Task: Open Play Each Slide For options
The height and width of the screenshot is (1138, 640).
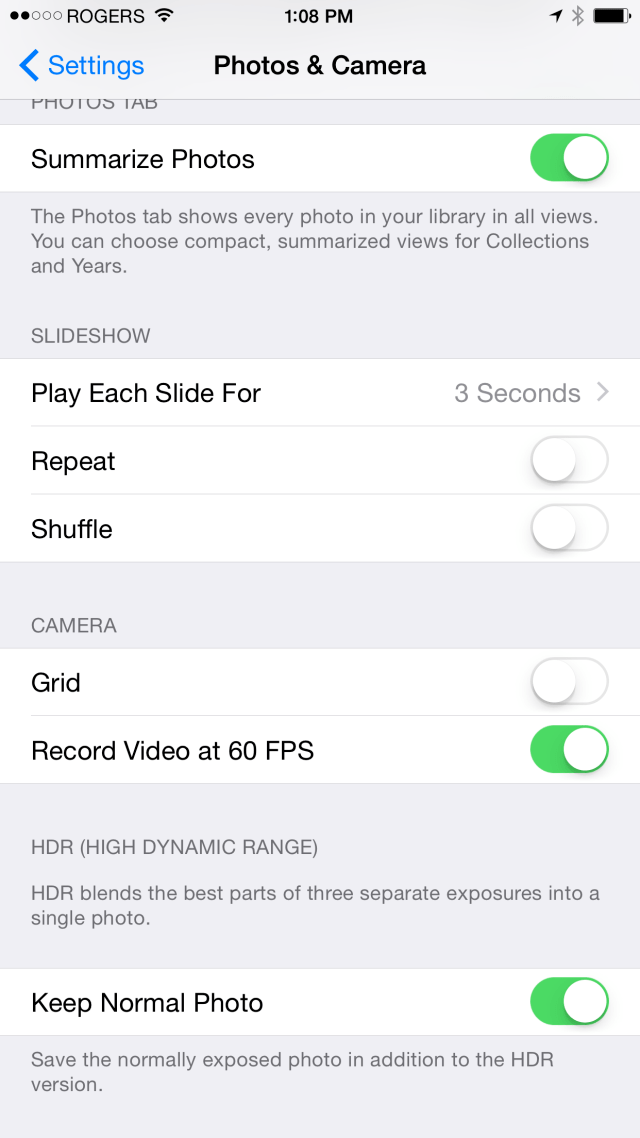Action: (x=320, y=393)
